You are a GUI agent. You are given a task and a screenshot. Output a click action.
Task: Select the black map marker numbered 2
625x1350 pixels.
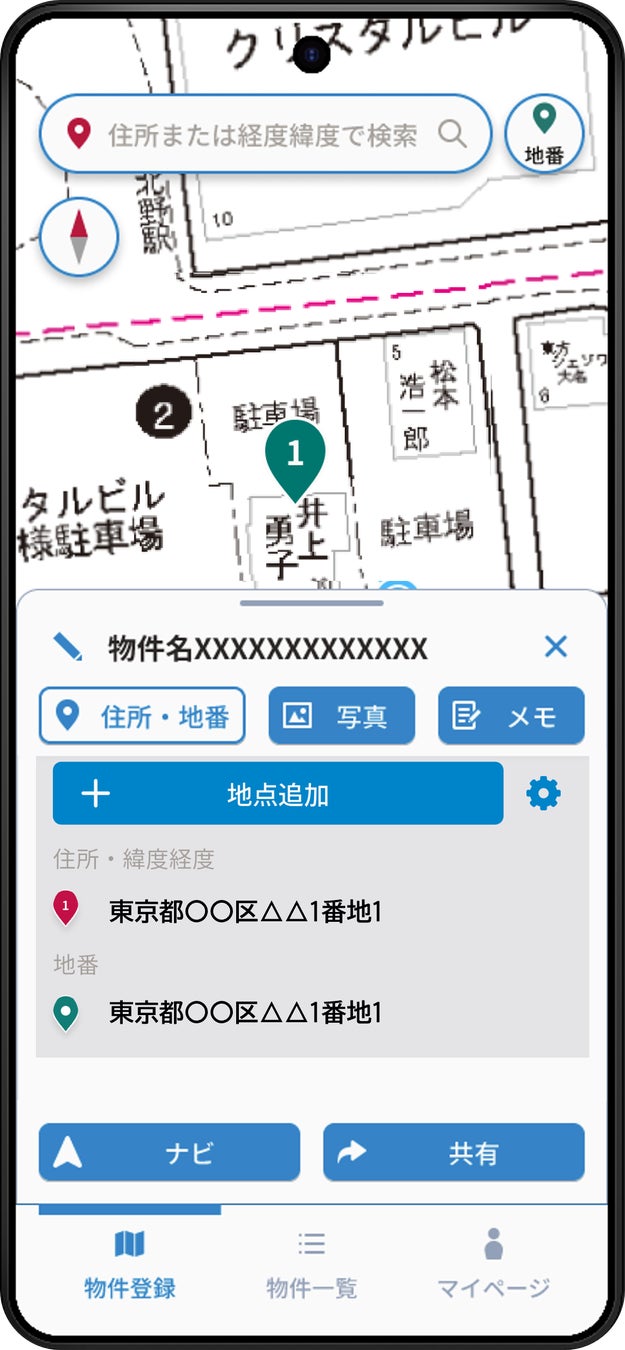(x=164, y=415)
